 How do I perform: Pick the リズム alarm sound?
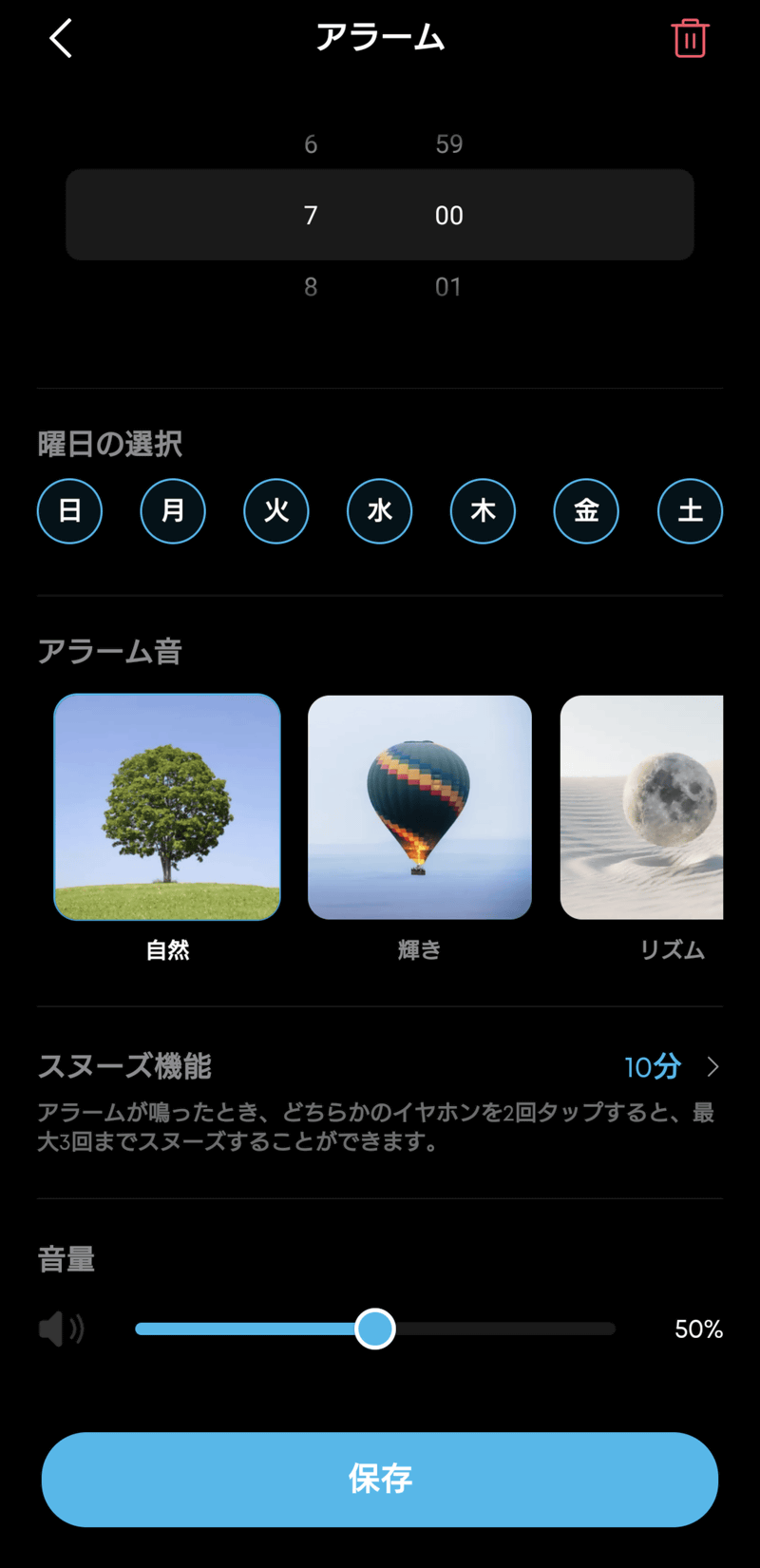click(x=642, y=808)
